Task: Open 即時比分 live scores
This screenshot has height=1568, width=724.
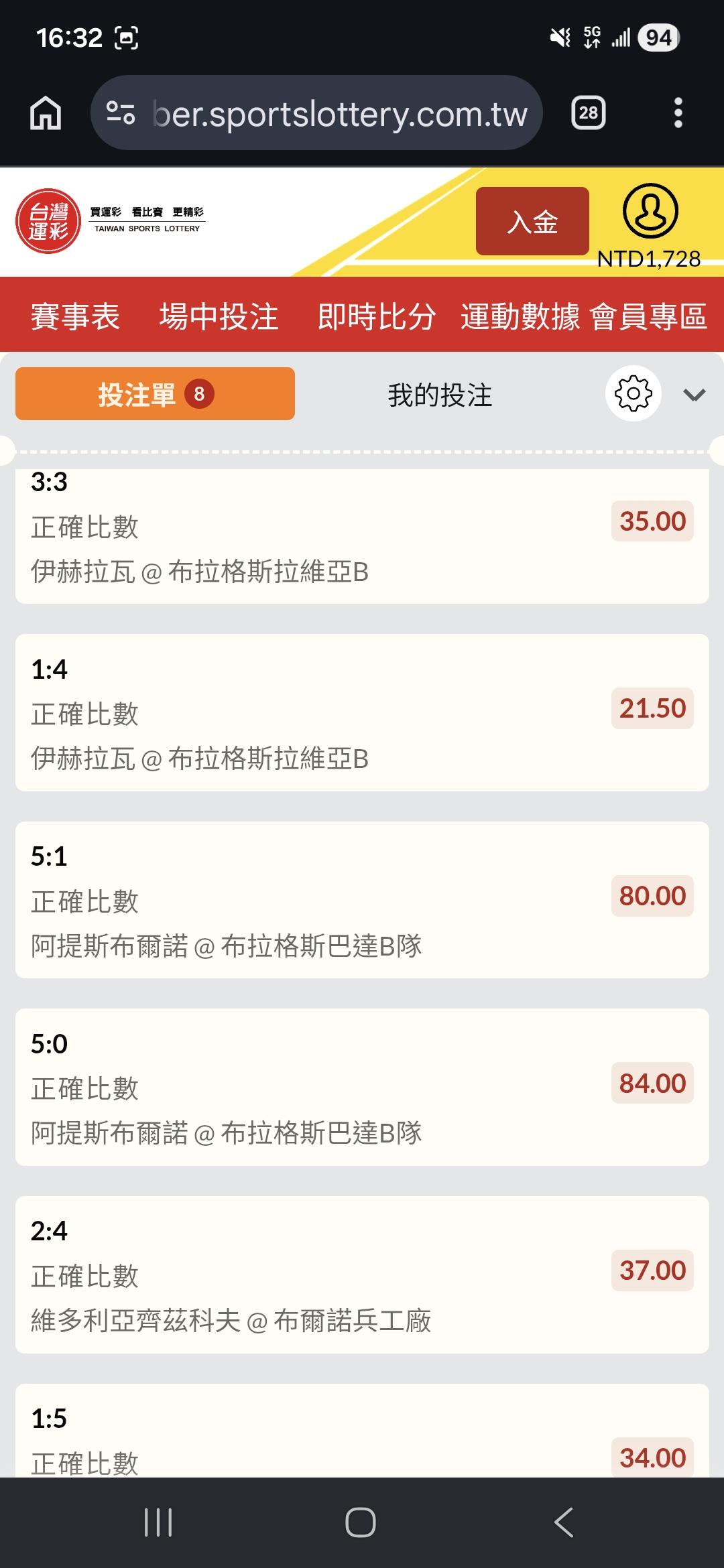Action: (377, 316)
